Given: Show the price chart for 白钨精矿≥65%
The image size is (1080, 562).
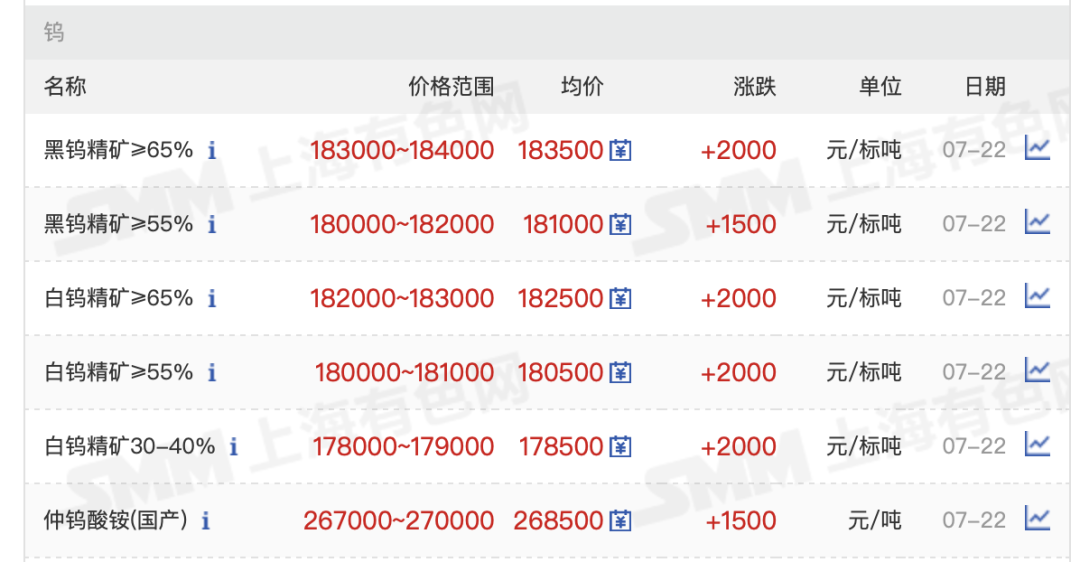Looking at the screenshot, I should click(1038, 297).
